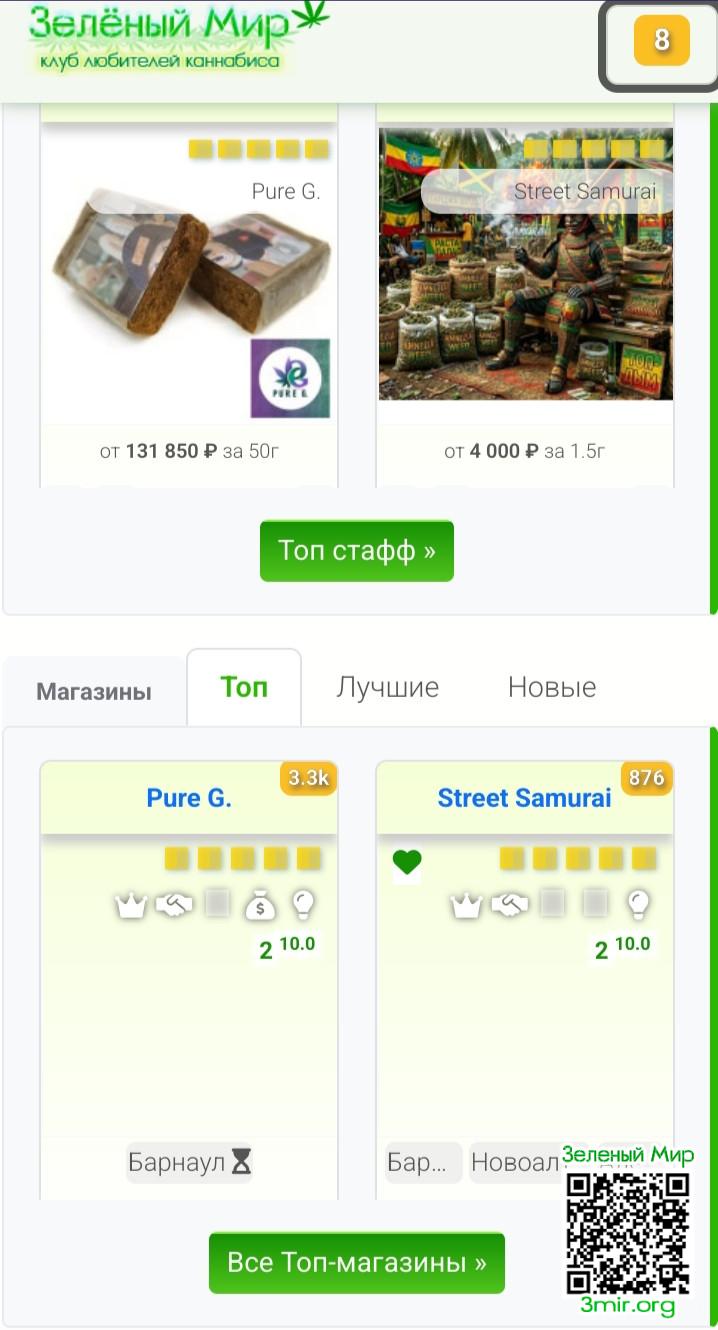View Все Топ-магазины list
Screen dimensions: 718x1330
[357, 1262]
